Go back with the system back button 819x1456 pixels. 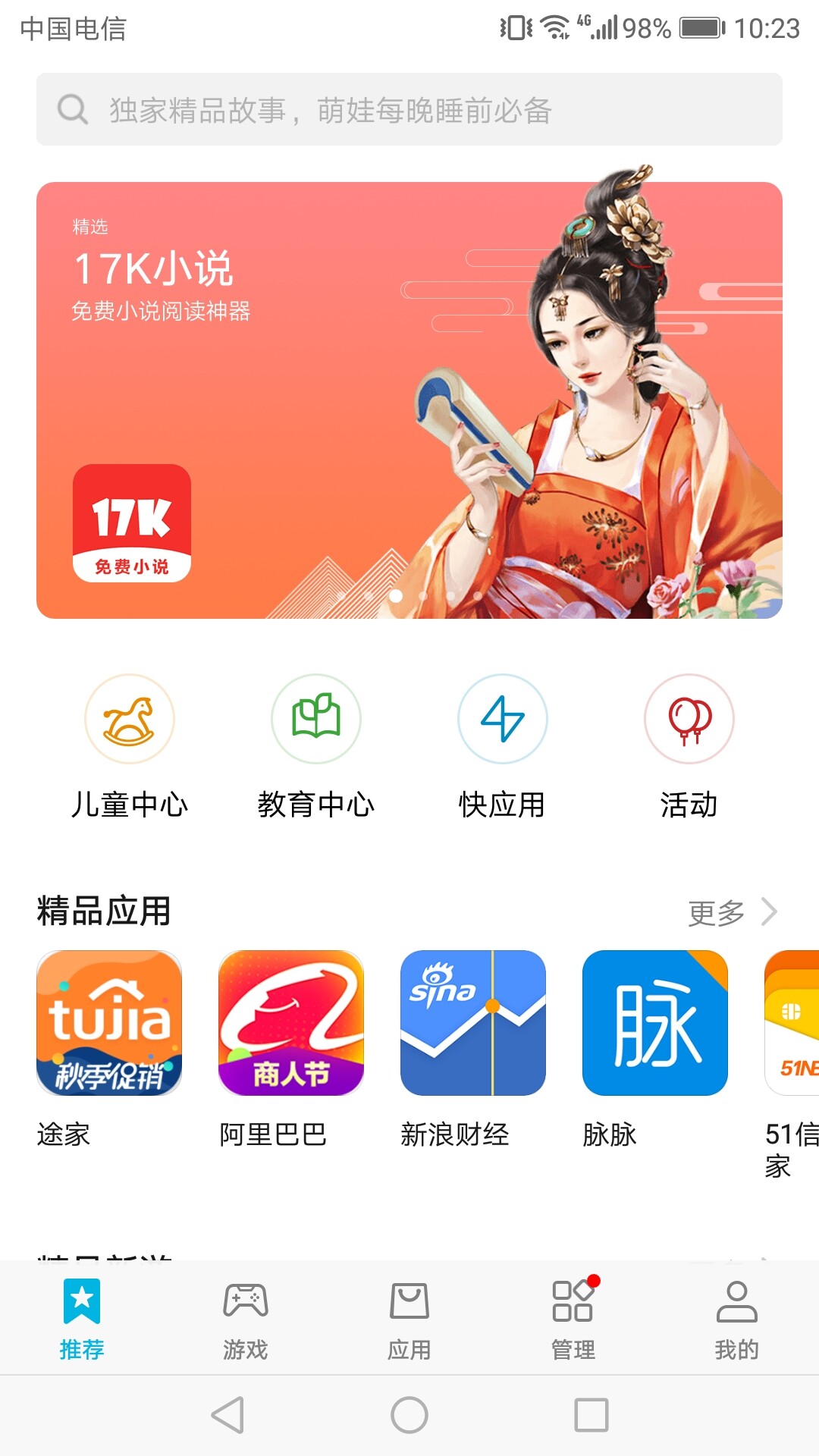(227, 1415)
